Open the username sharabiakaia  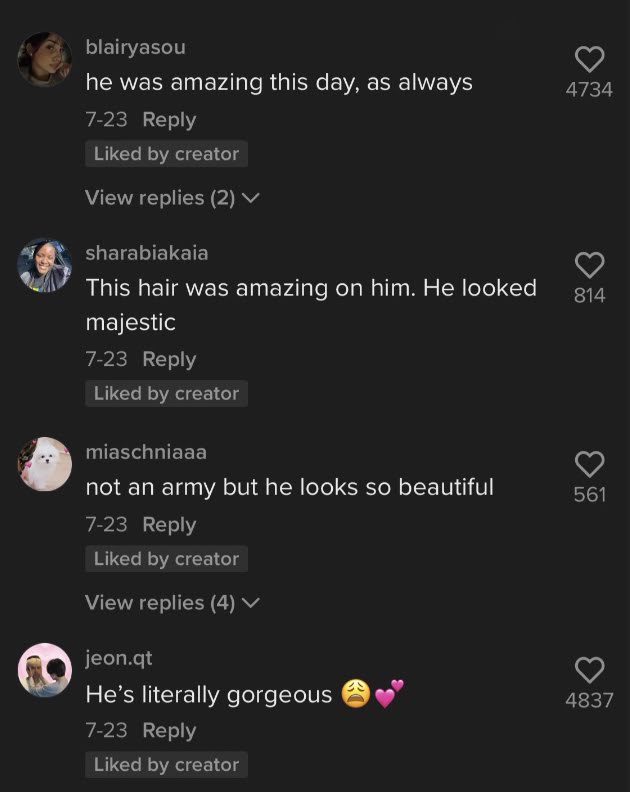(147, 253)
